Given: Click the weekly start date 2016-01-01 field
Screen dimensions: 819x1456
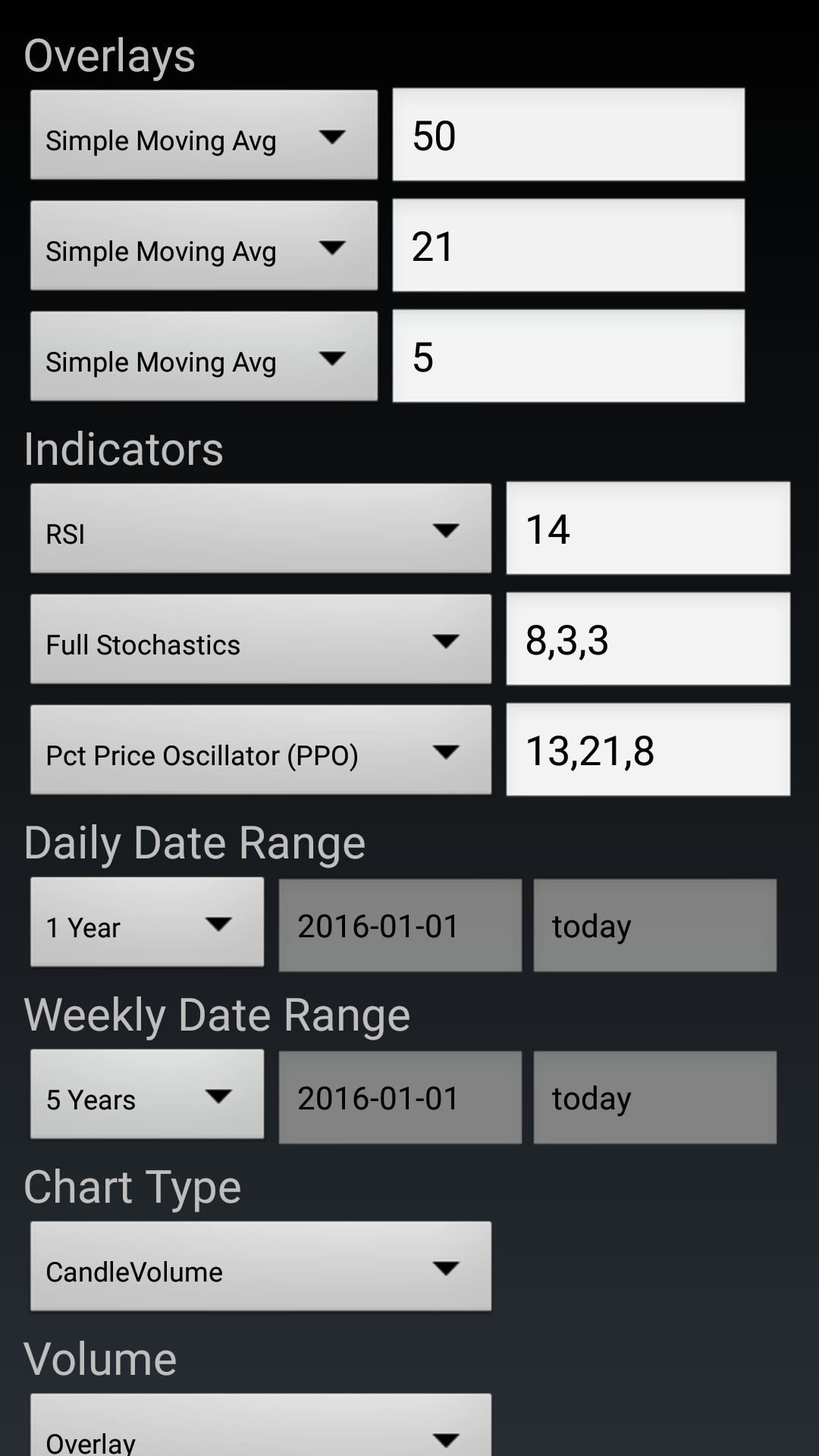Looking at the screenshot, I should 400,1097.
